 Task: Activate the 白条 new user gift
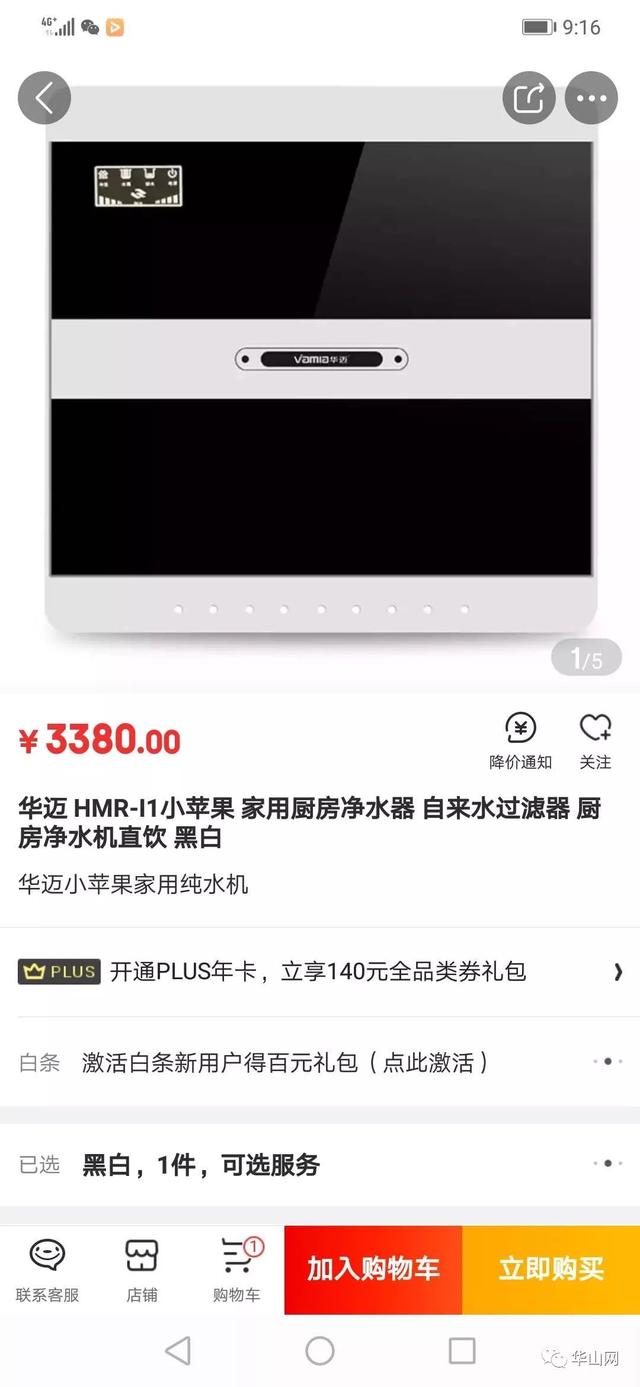pos(320,1062)
